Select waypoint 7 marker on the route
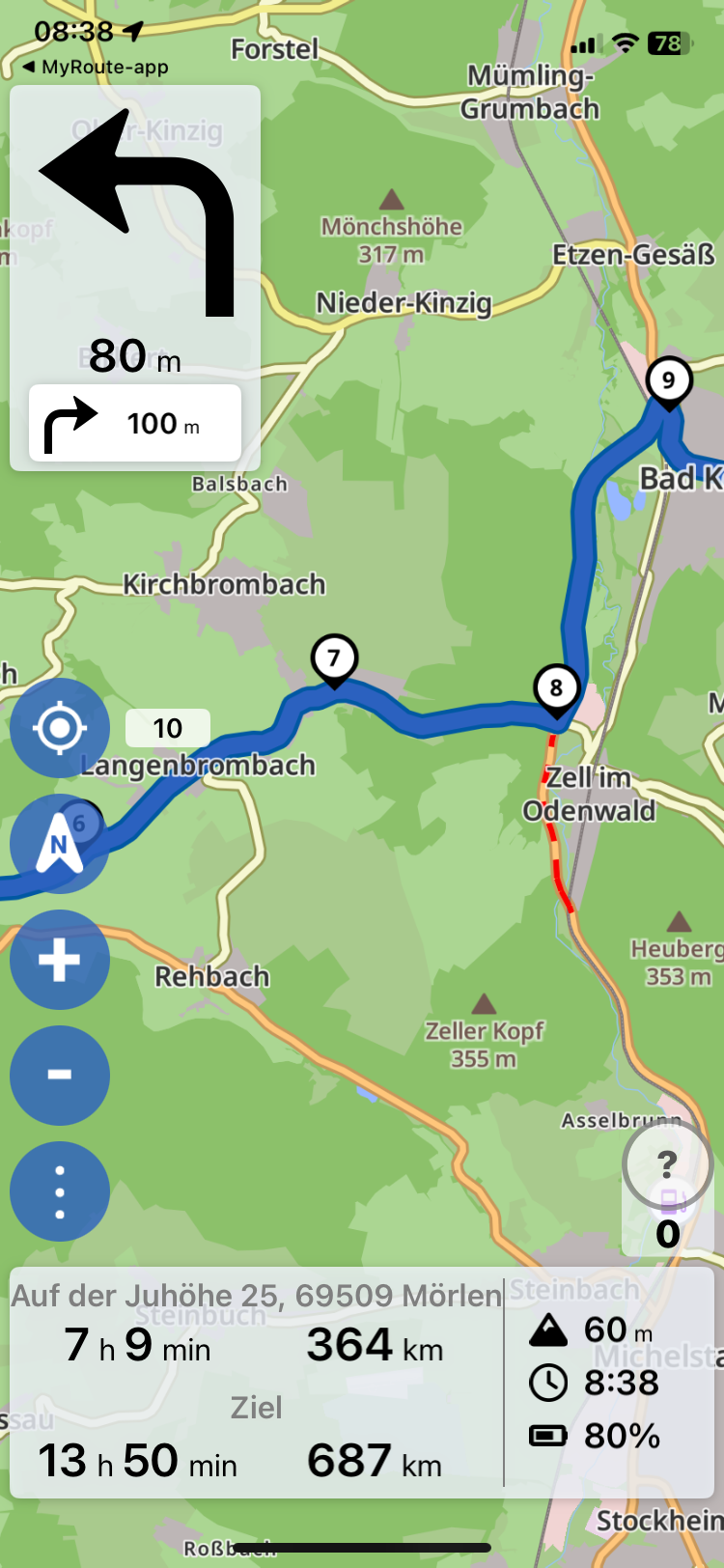The width and height of the screenshot is (724, 1568). pyautogui.click(x=334, y=659)
